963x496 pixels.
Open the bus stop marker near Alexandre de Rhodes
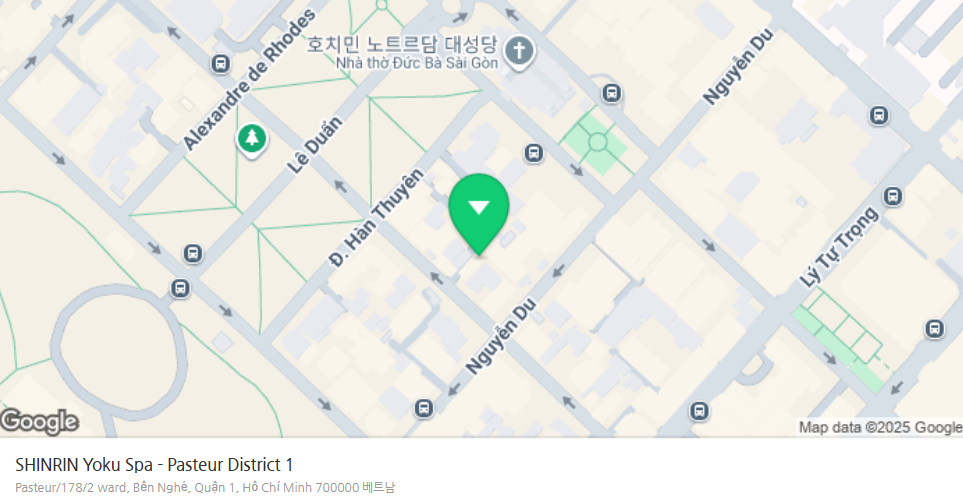pos(221,64)
